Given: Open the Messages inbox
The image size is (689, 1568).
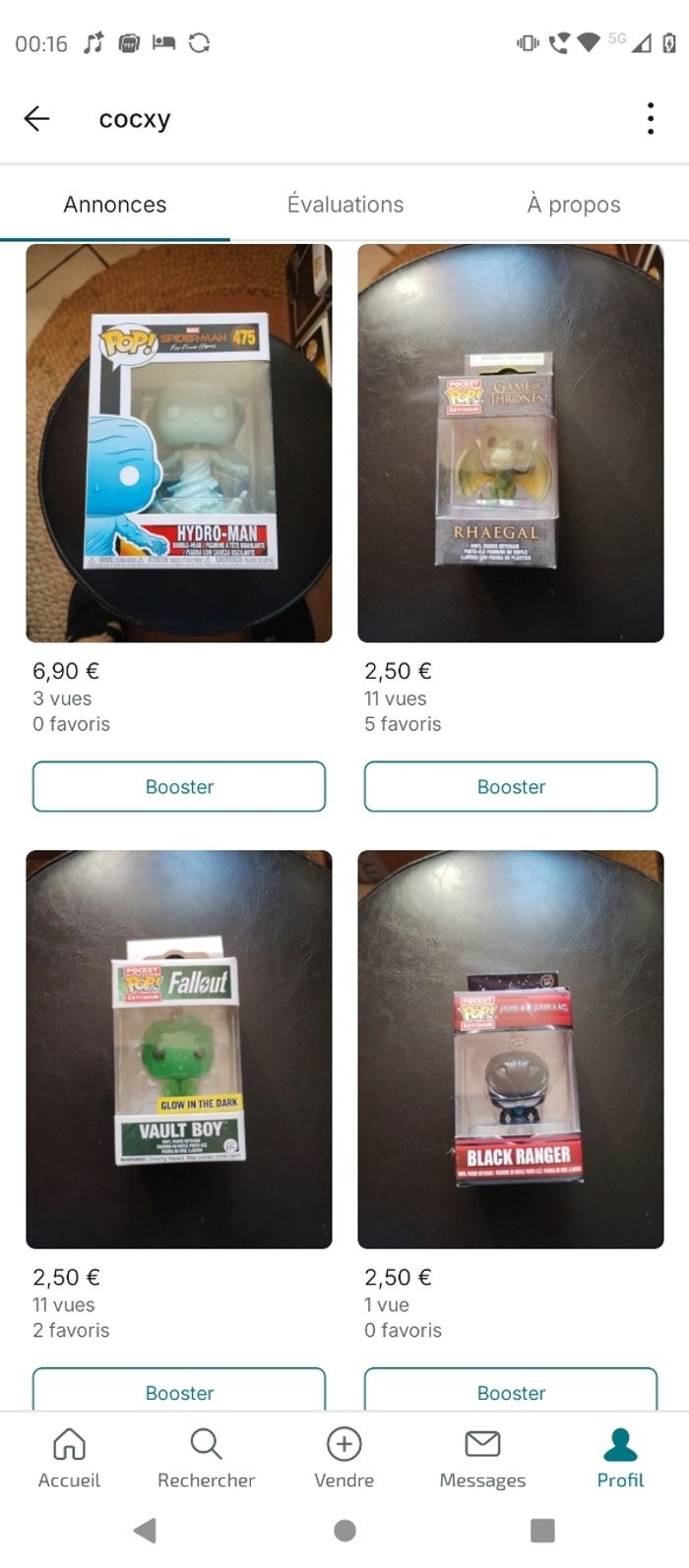Looking at the screenshot, I should coord(482,1458).
